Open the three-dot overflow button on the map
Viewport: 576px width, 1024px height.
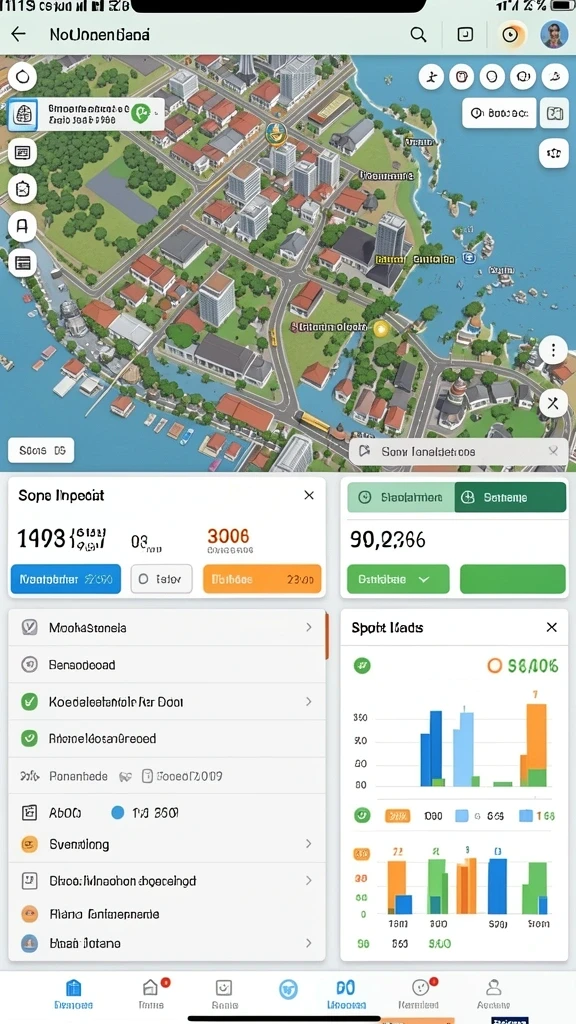coord(553,351)
